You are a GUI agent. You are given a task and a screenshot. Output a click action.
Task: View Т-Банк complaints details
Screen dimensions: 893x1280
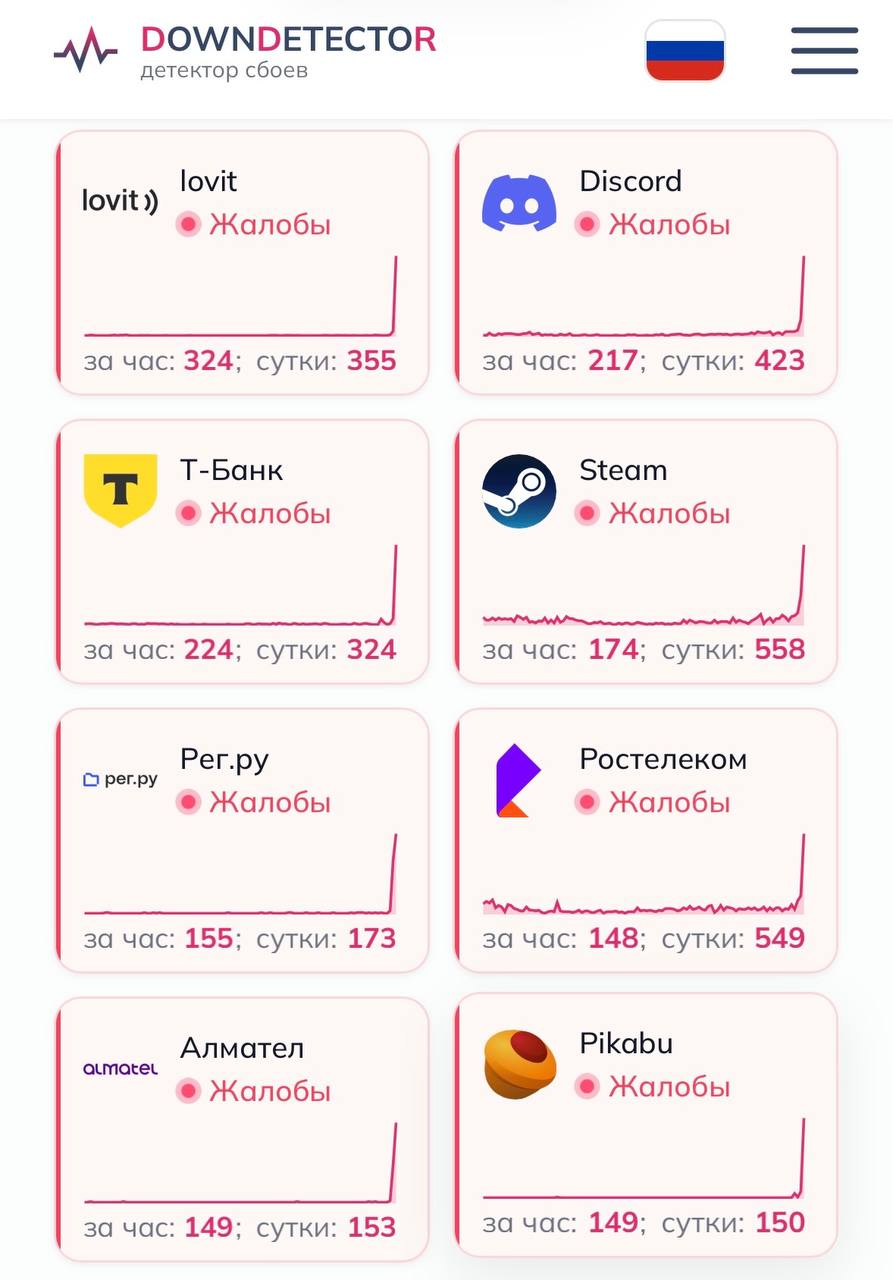[x=242, y=552]
